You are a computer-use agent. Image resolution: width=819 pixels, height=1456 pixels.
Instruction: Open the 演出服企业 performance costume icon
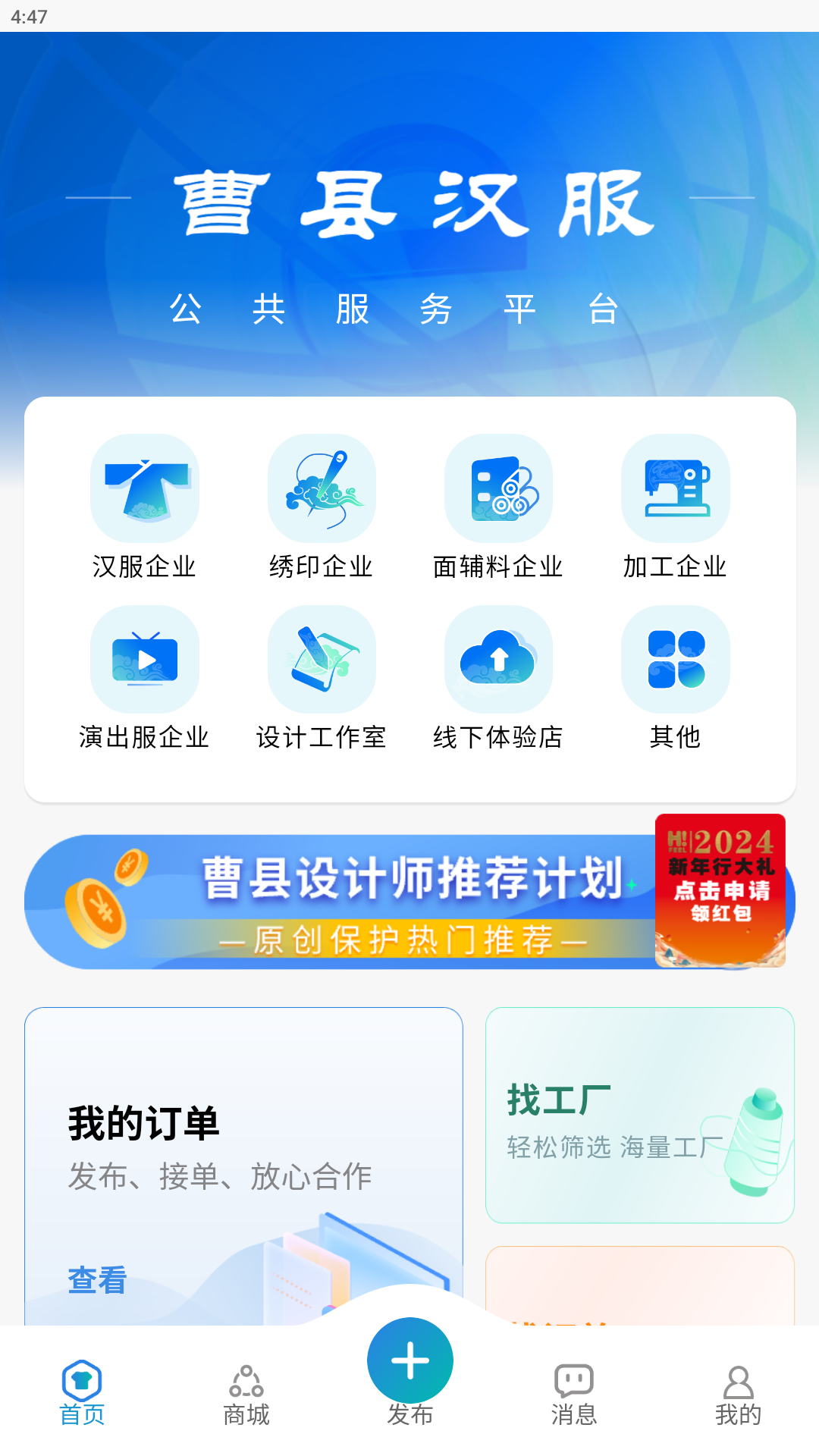144,660
